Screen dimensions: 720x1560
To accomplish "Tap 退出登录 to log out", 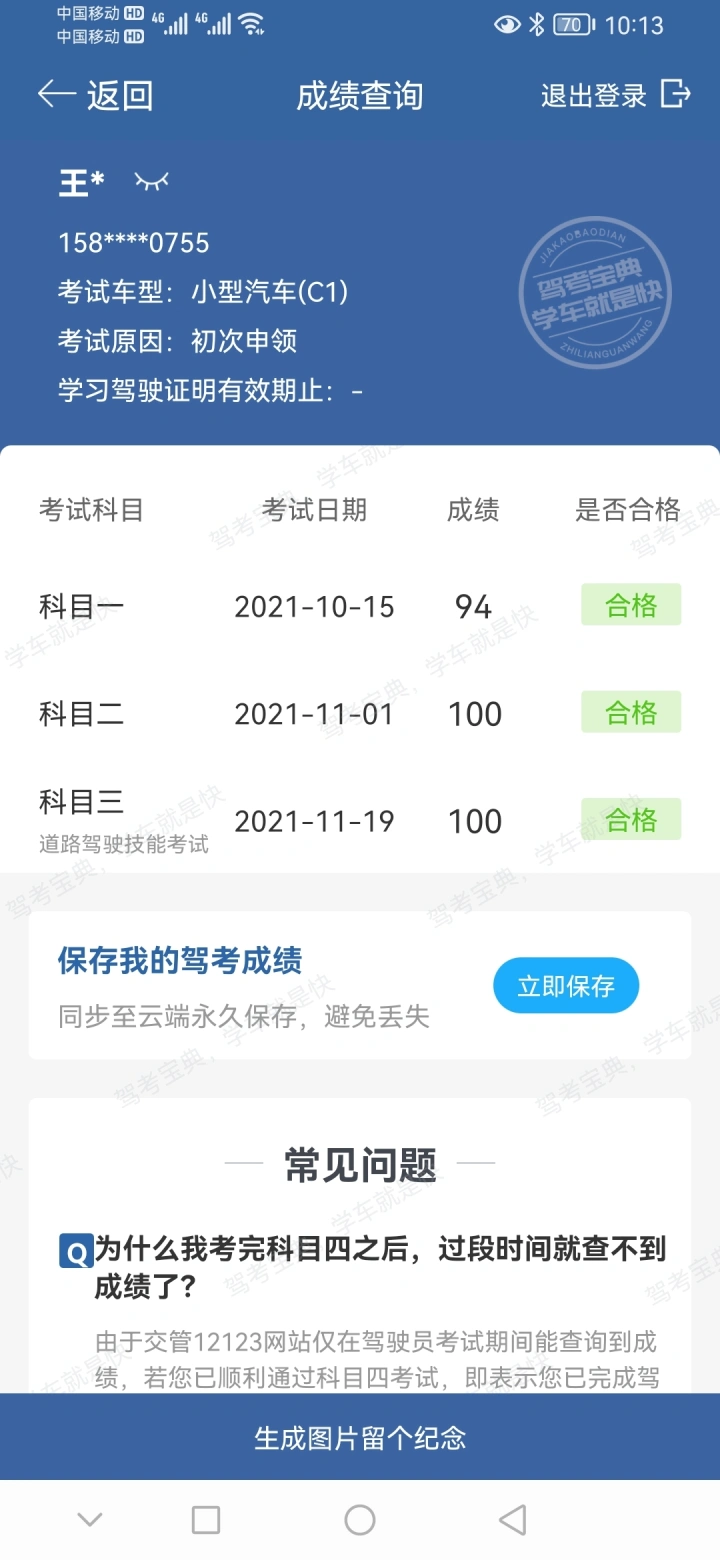I will point(615,95).
